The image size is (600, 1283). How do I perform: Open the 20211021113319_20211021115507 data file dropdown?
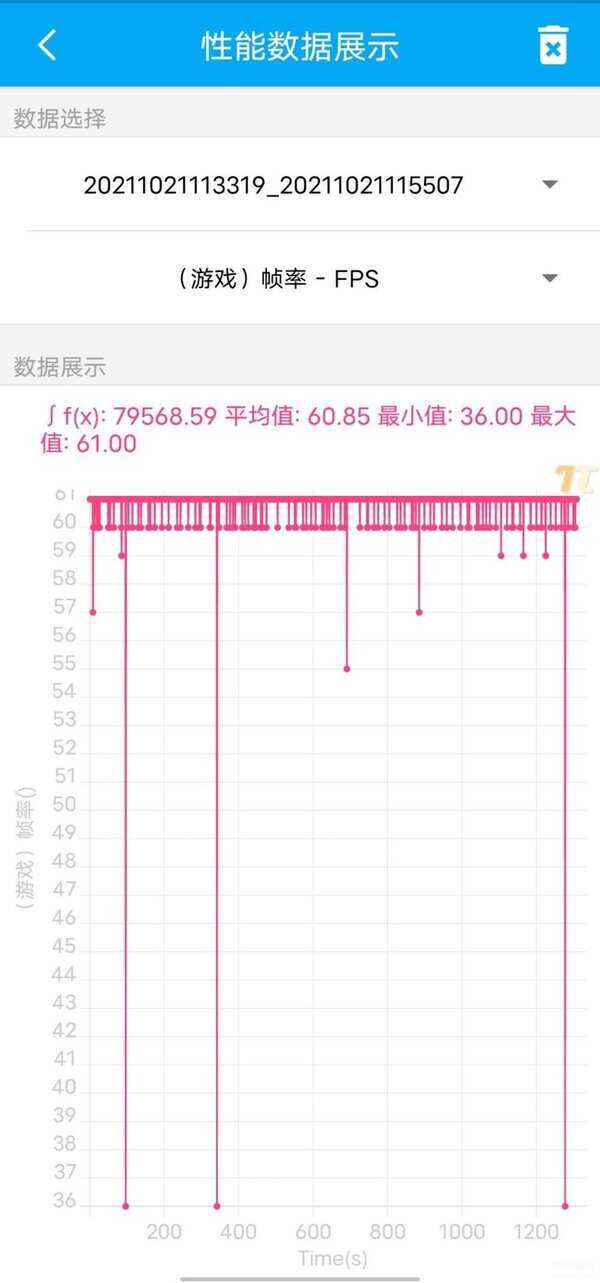click(x=300, y=185)
